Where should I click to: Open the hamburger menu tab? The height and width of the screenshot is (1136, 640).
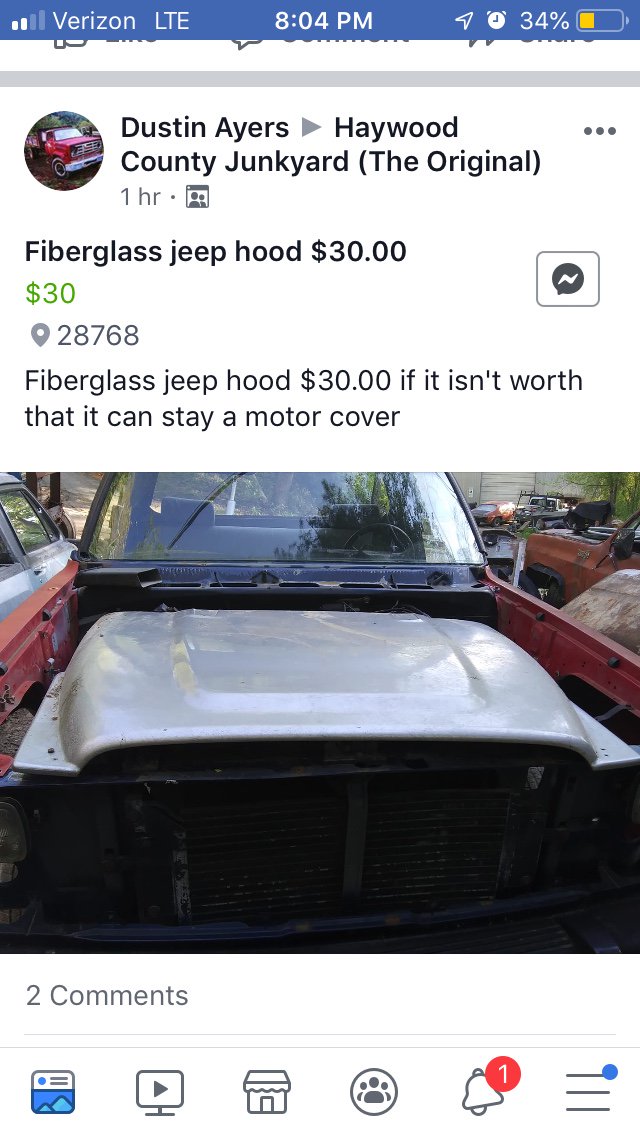click(x=588, y=1092)
